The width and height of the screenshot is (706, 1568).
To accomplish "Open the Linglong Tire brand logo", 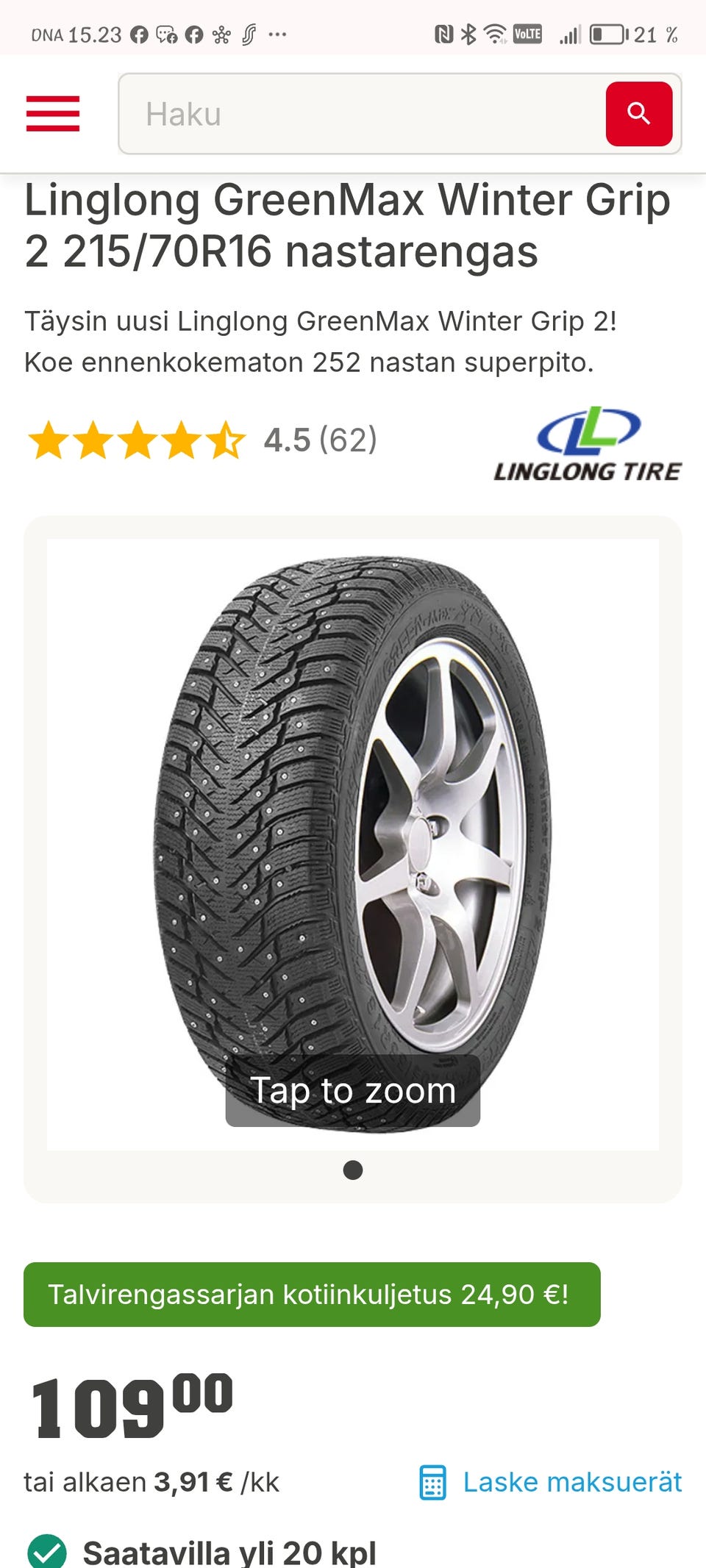I will point(587,444).
